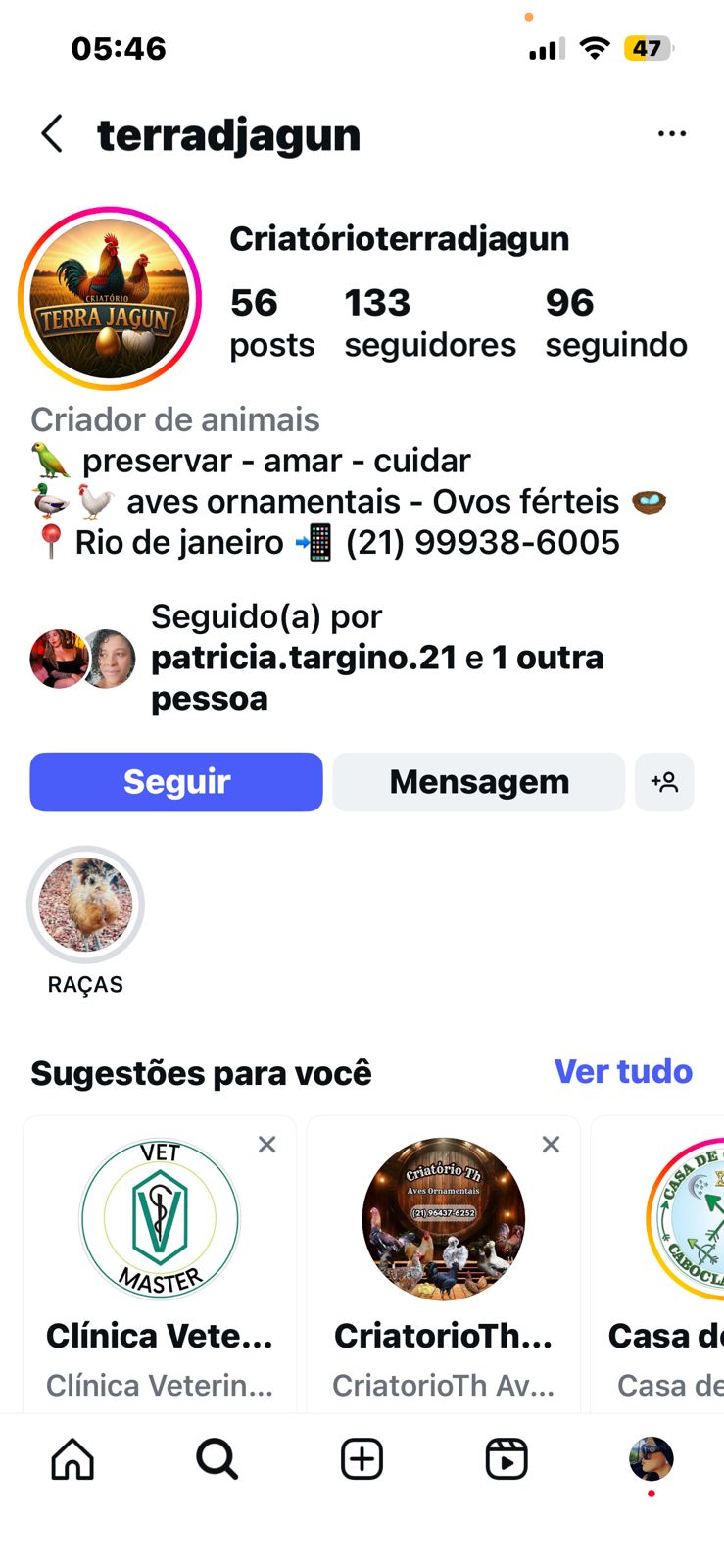
Task: Open the RAÇAS story highlight
Action: coord(85,906)
